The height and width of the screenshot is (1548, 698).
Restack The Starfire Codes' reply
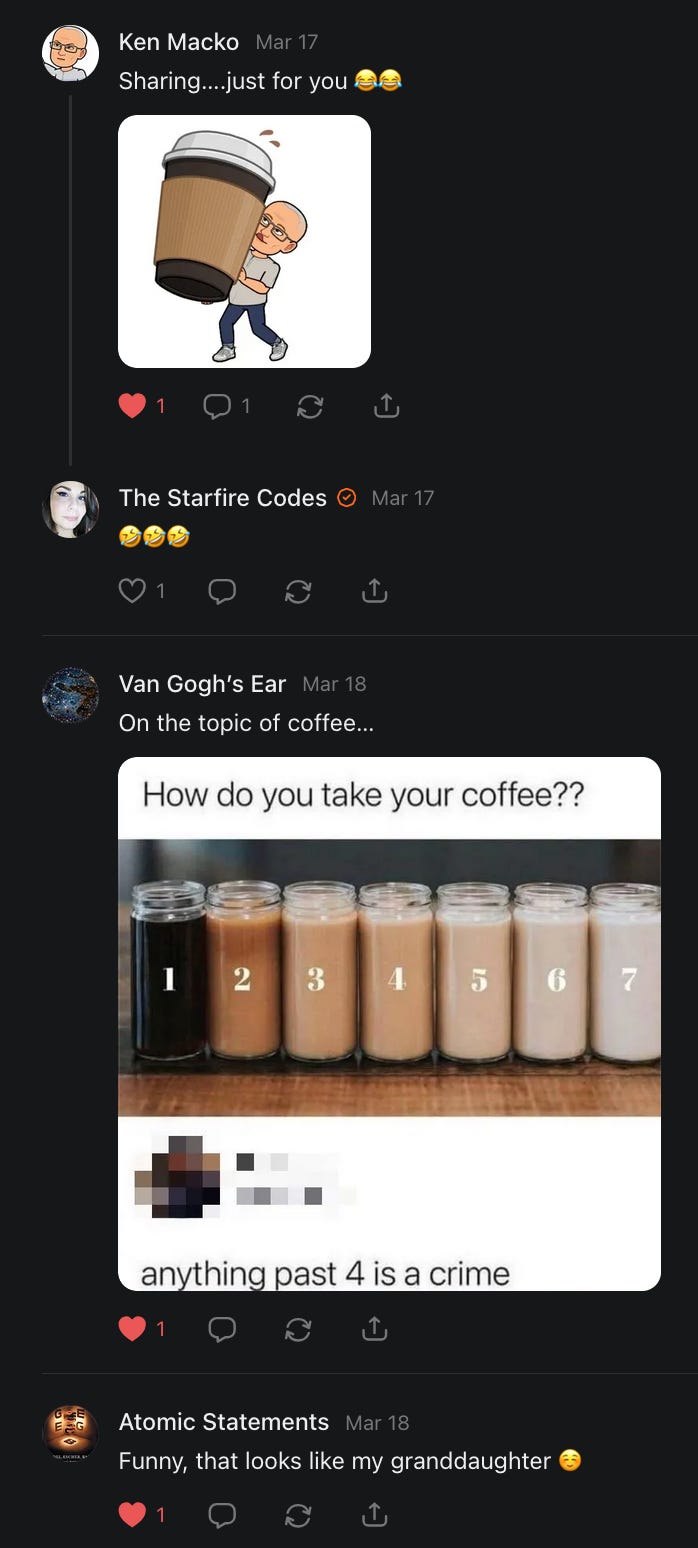click(x=298, y=591)
